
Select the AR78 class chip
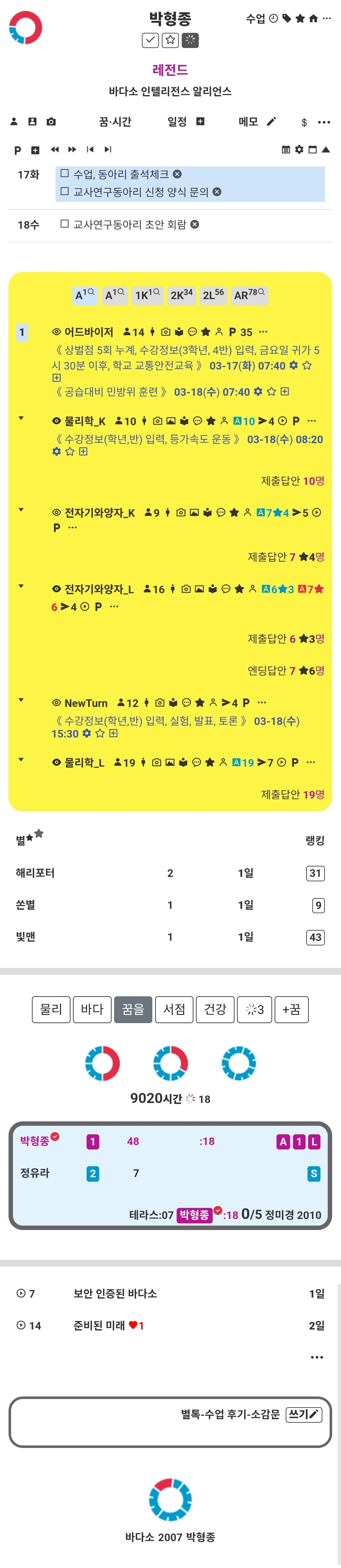pos(249,295)
